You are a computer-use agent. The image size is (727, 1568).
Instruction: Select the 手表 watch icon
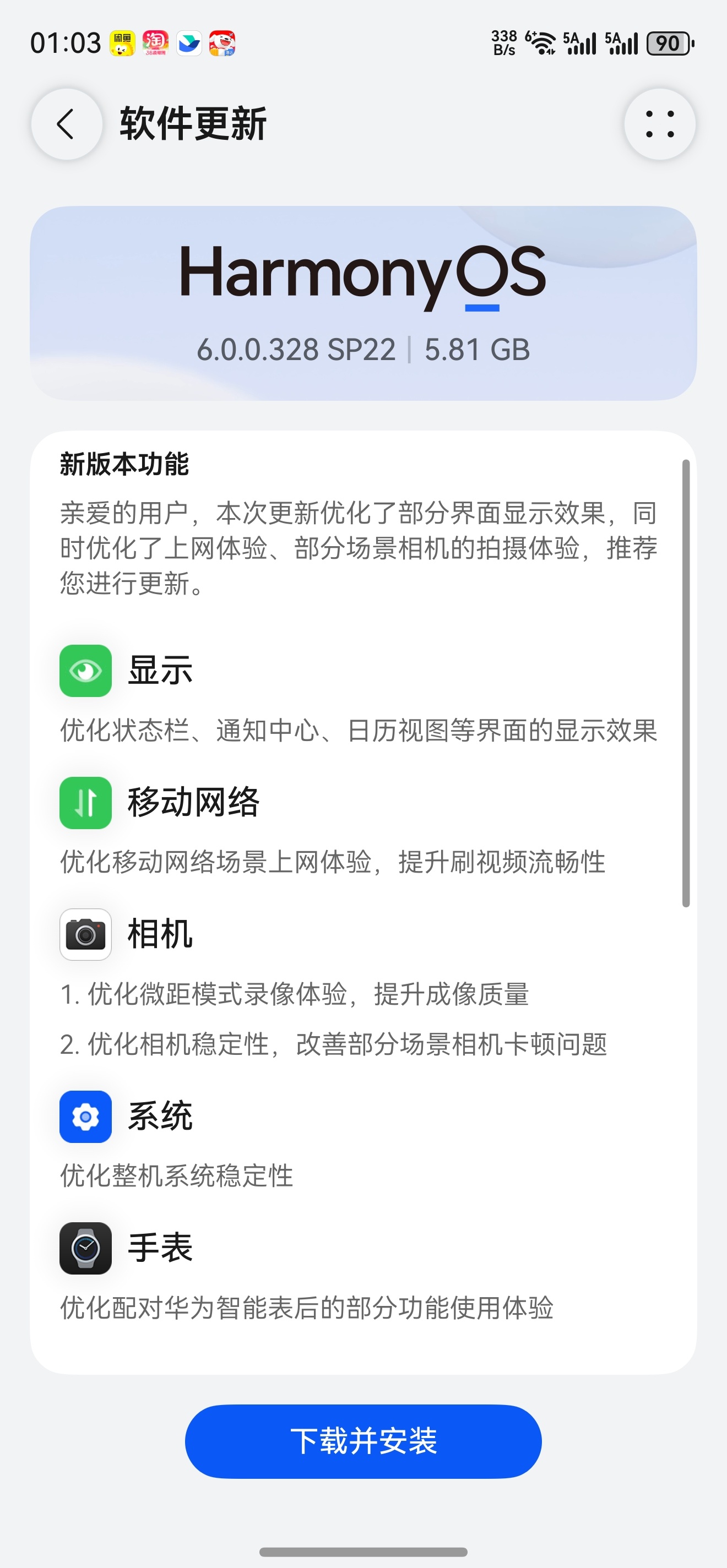coord(85,1248)
